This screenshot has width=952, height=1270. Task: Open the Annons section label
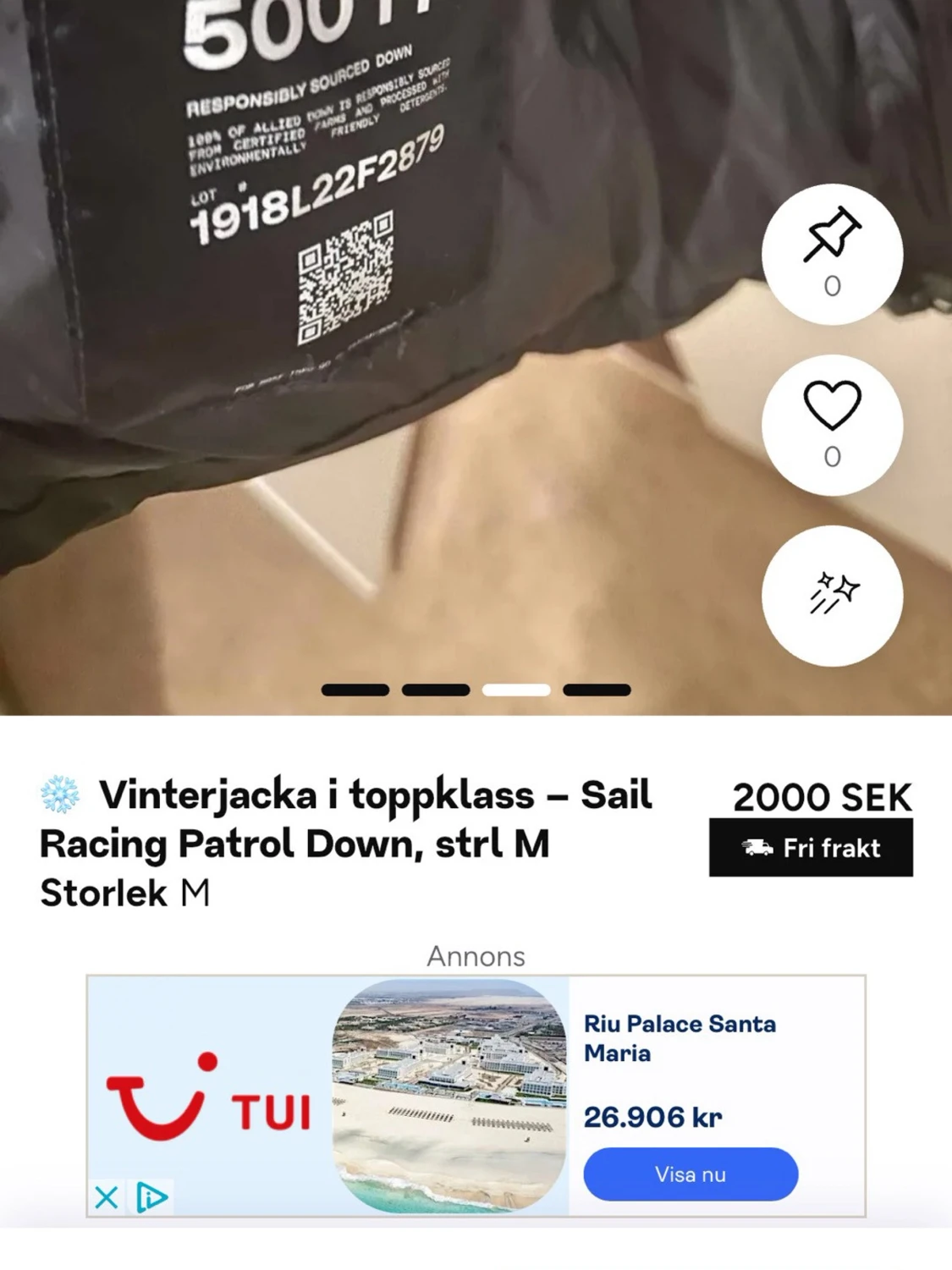point(476,957)
